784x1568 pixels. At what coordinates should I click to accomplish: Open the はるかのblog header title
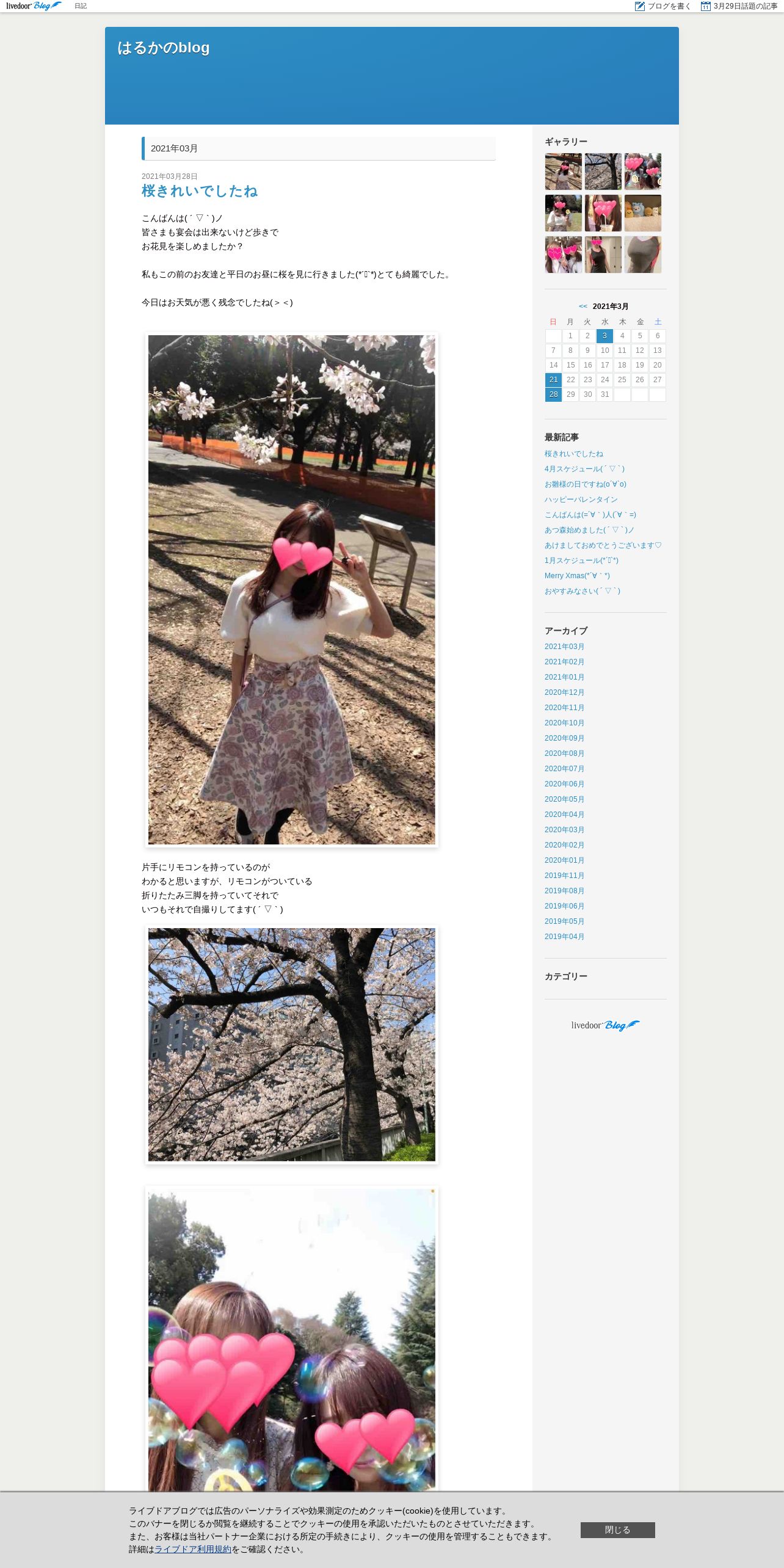(x=163, y=48)
